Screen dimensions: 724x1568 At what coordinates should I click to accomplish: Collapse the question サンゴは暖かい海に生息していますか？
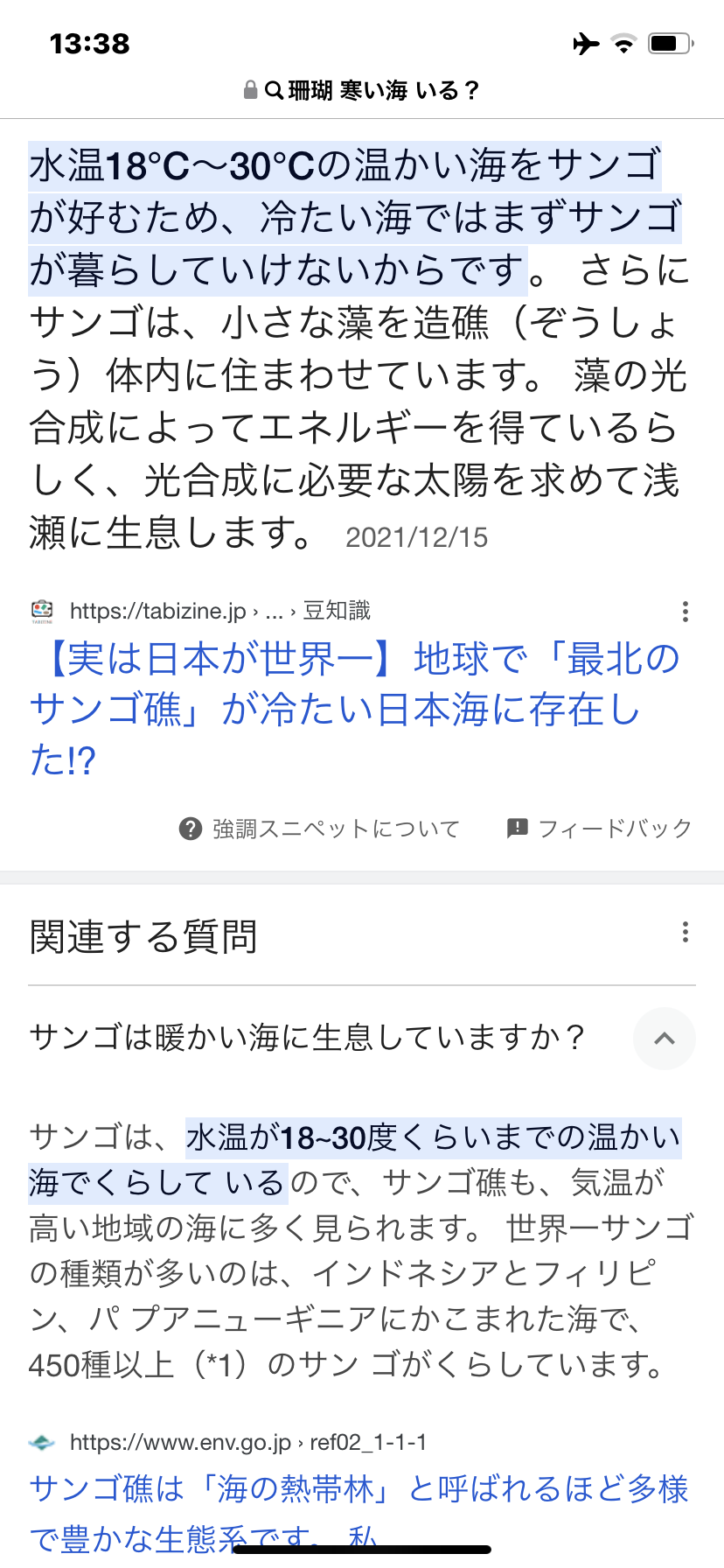coord(665,1039)
